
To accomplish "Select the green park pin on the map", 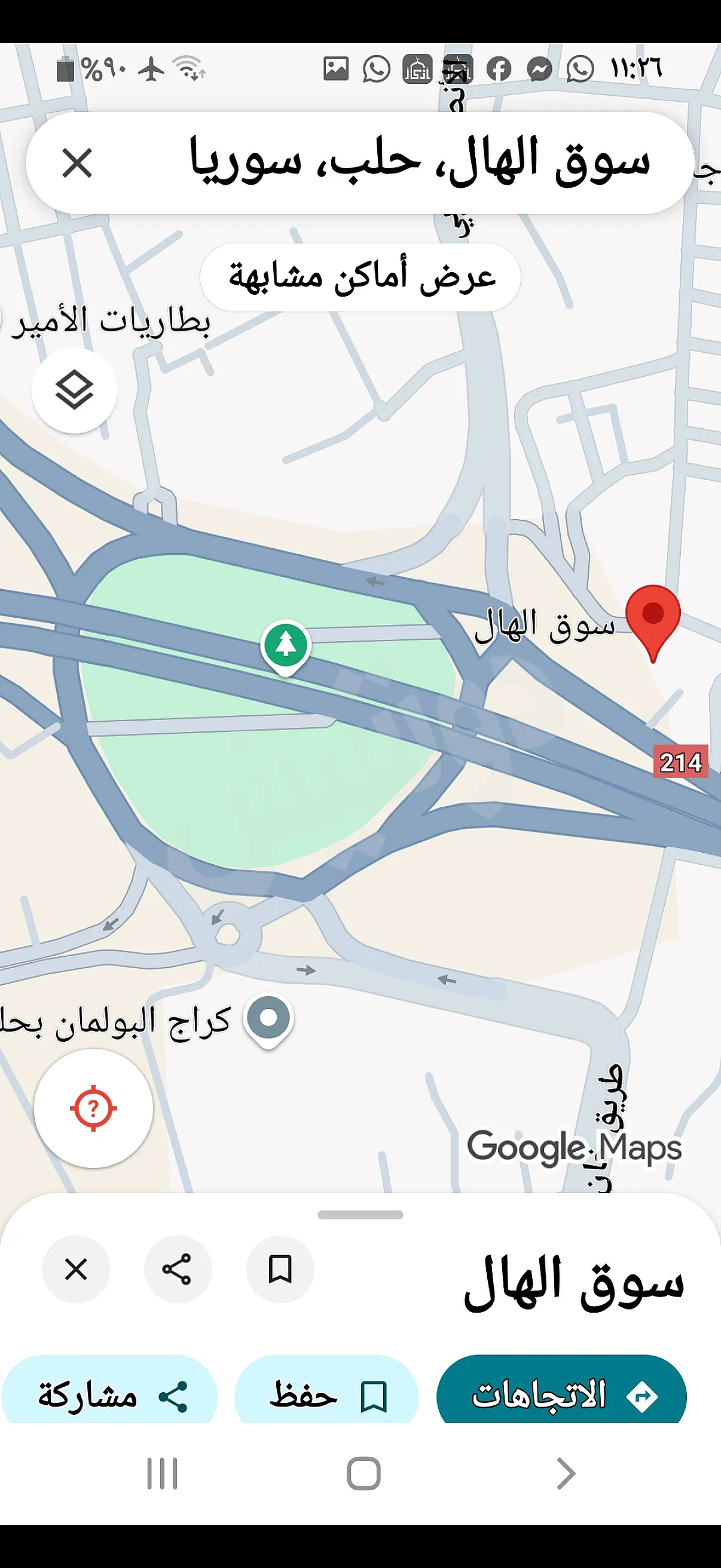I will pyautogui.click(x=285, y=646).
